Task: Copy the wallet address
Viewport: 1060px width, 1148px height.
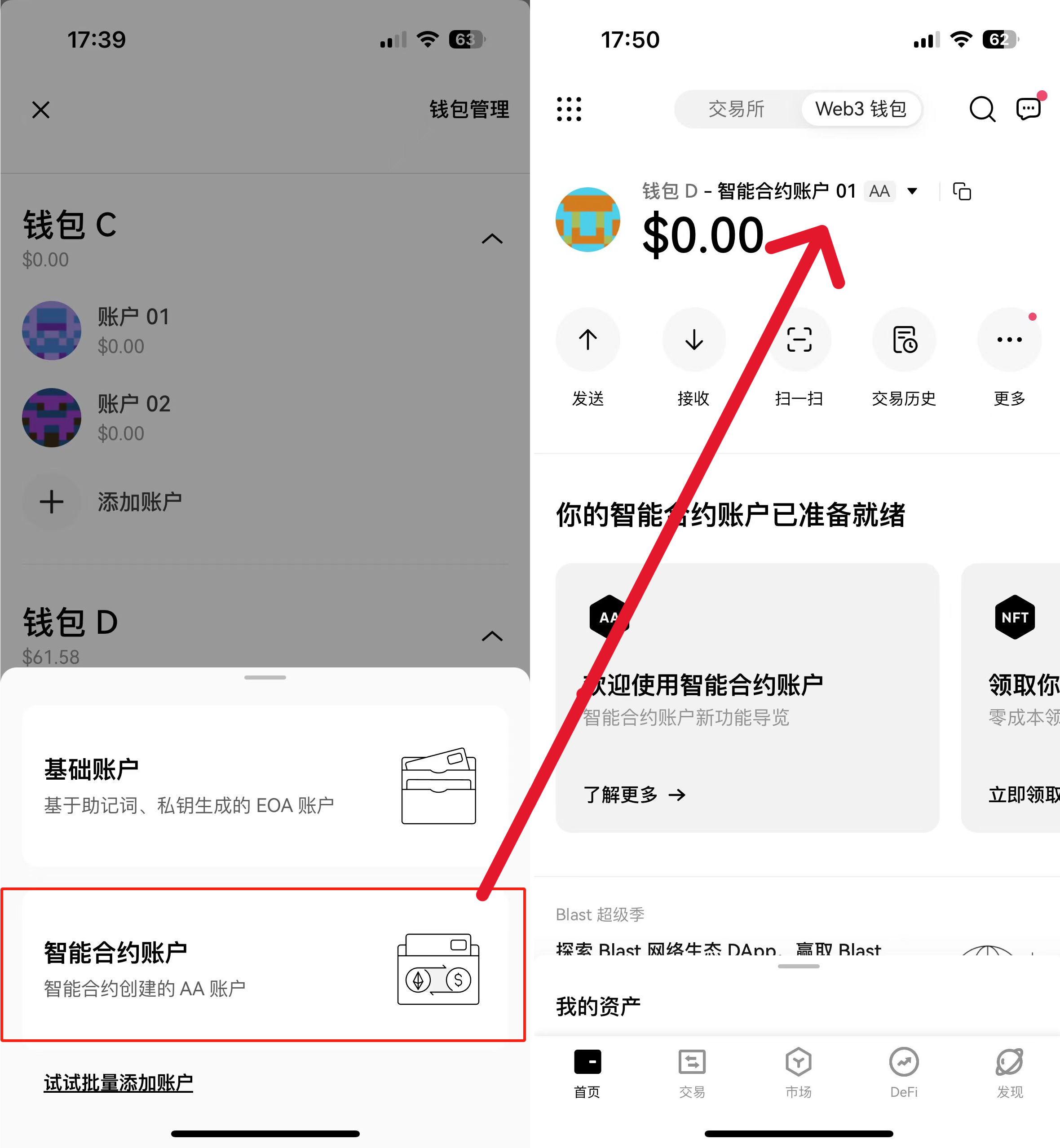Action: [x=962, y=191]
